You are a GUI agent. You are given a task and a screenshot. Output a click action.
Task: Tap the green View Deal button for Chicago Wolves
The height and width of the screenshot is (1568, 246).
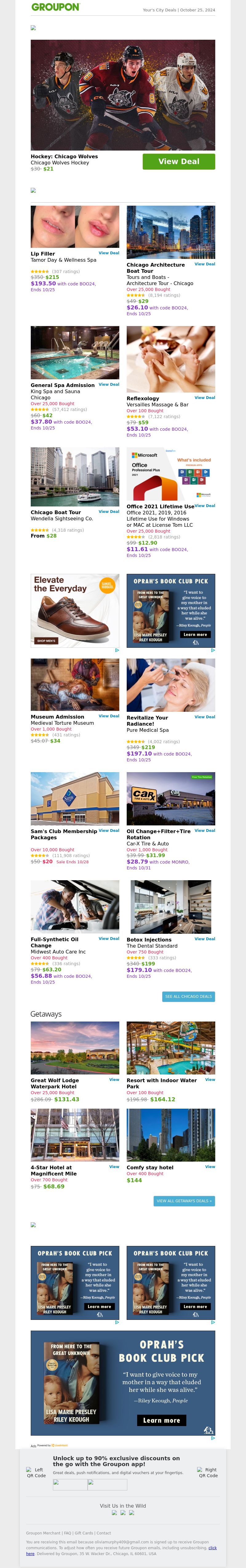(179, 161)
